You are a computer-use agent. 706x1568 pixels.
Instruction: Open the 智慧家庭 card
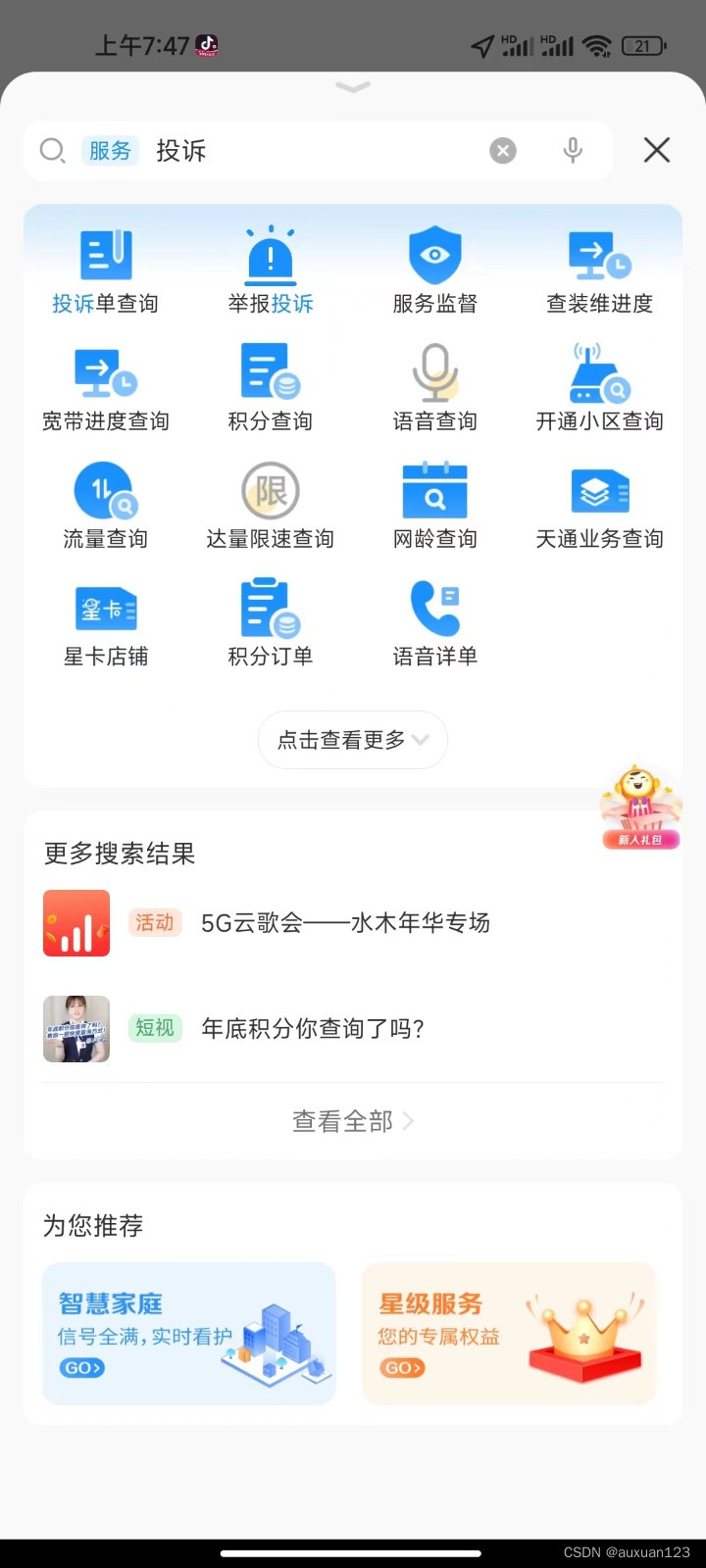pyautogui.click(x=189, y=1334)
